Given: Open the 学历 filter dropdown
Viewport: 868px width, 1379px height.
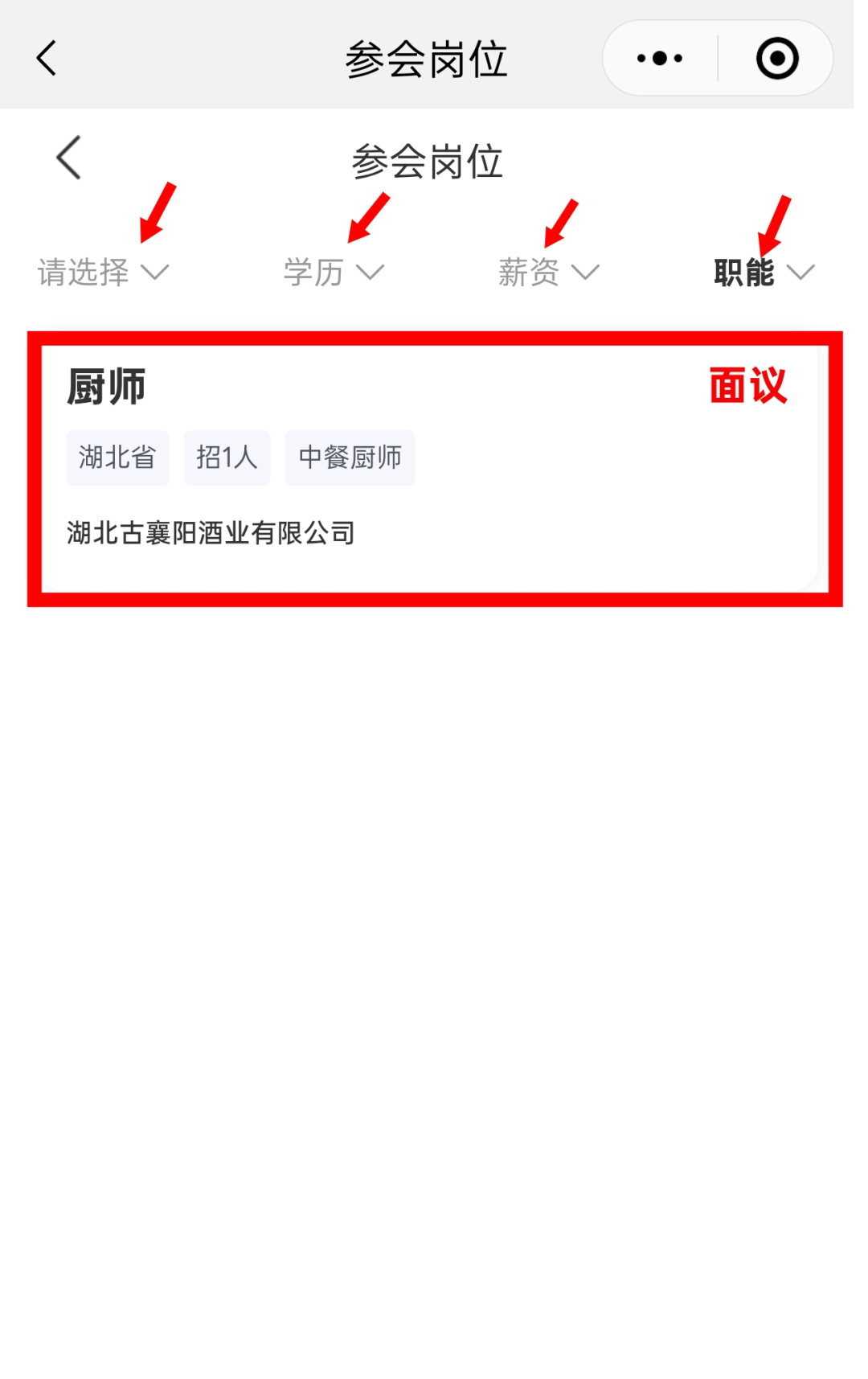Looking at the screenshot, I should [x=333, y=273].
